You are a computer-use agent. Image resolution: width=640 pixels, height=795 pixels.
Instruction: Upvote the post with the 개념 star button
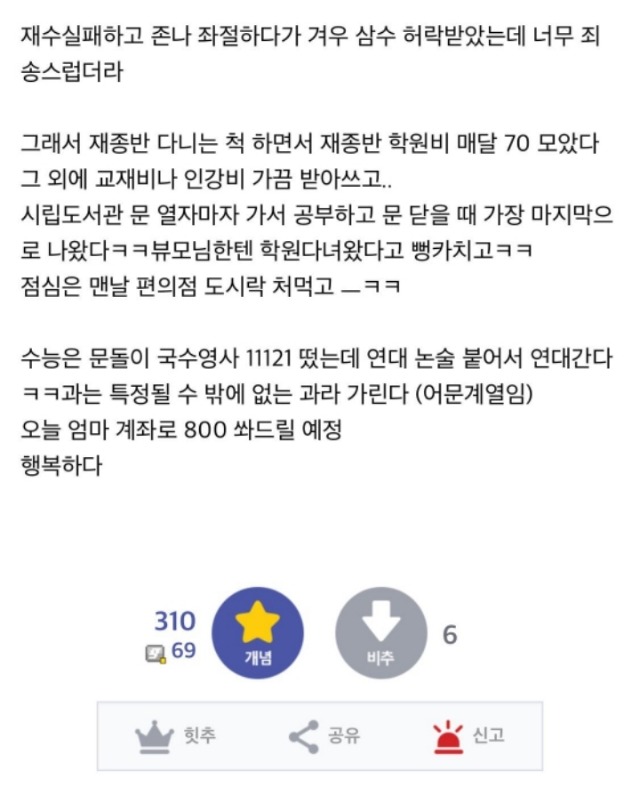(x=258, y=633)
